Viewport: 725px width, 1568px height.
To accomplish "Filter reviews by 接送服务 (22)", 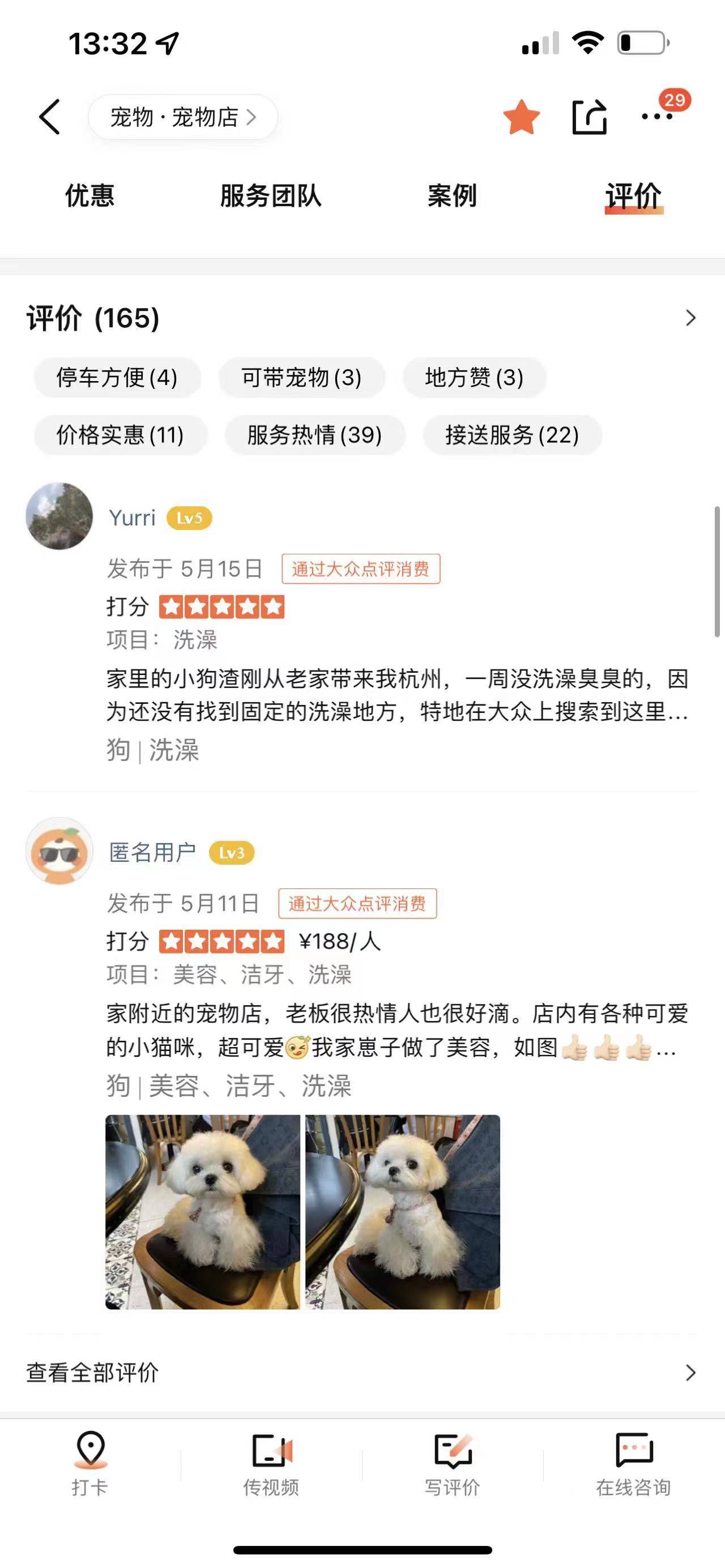I will pyautogui.click(x=512, y=434).
